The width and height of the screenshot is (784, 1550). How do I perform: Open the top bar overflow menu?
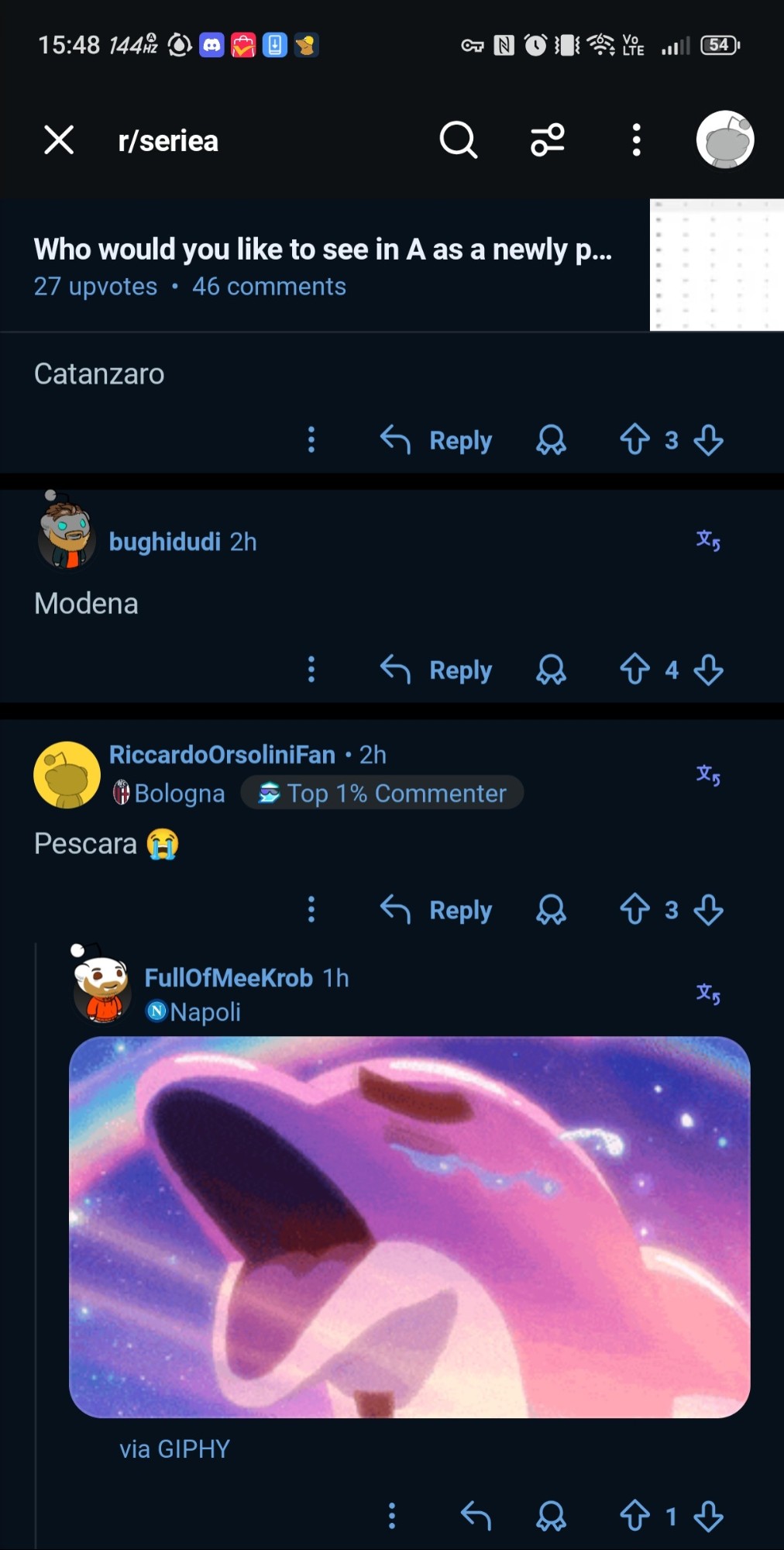tap(636, 140)
